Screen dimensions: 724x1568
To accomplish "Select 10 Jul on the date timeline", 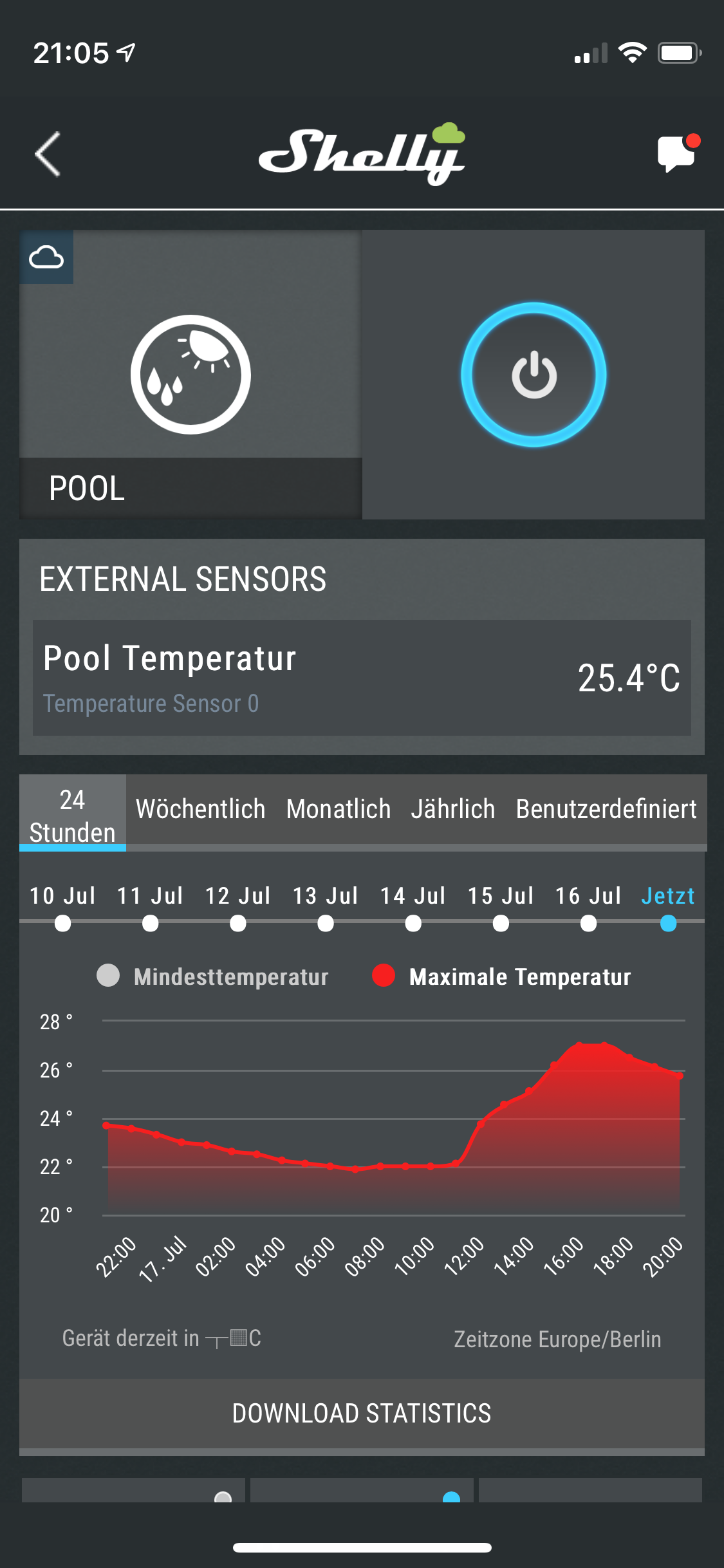I will (62, 923).
